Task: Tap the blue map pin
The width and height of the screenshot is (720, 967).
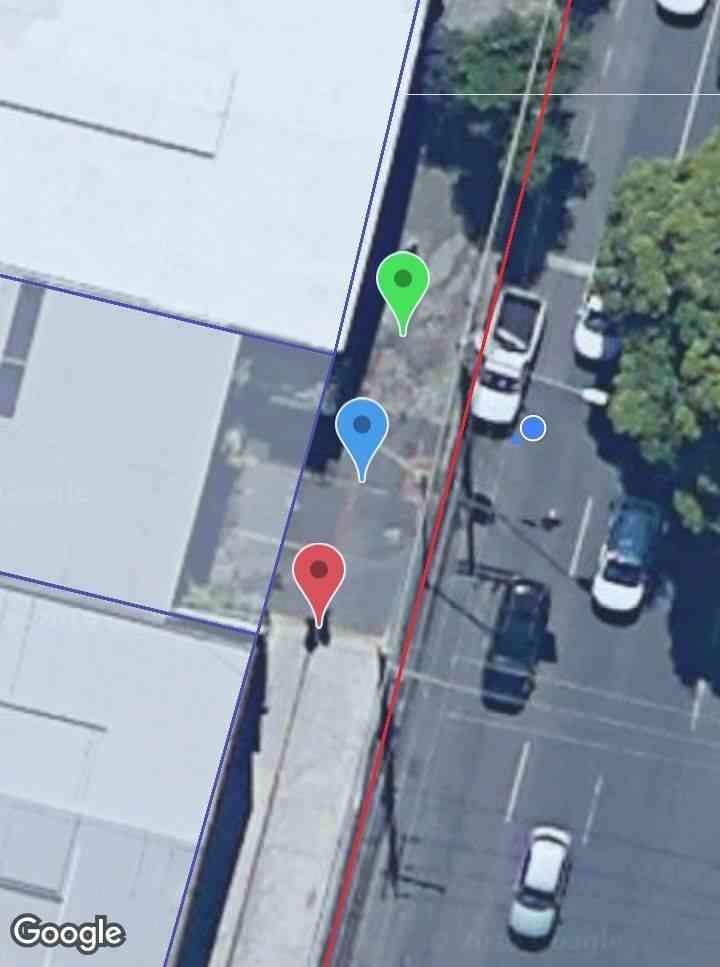Action: [362, 428]
